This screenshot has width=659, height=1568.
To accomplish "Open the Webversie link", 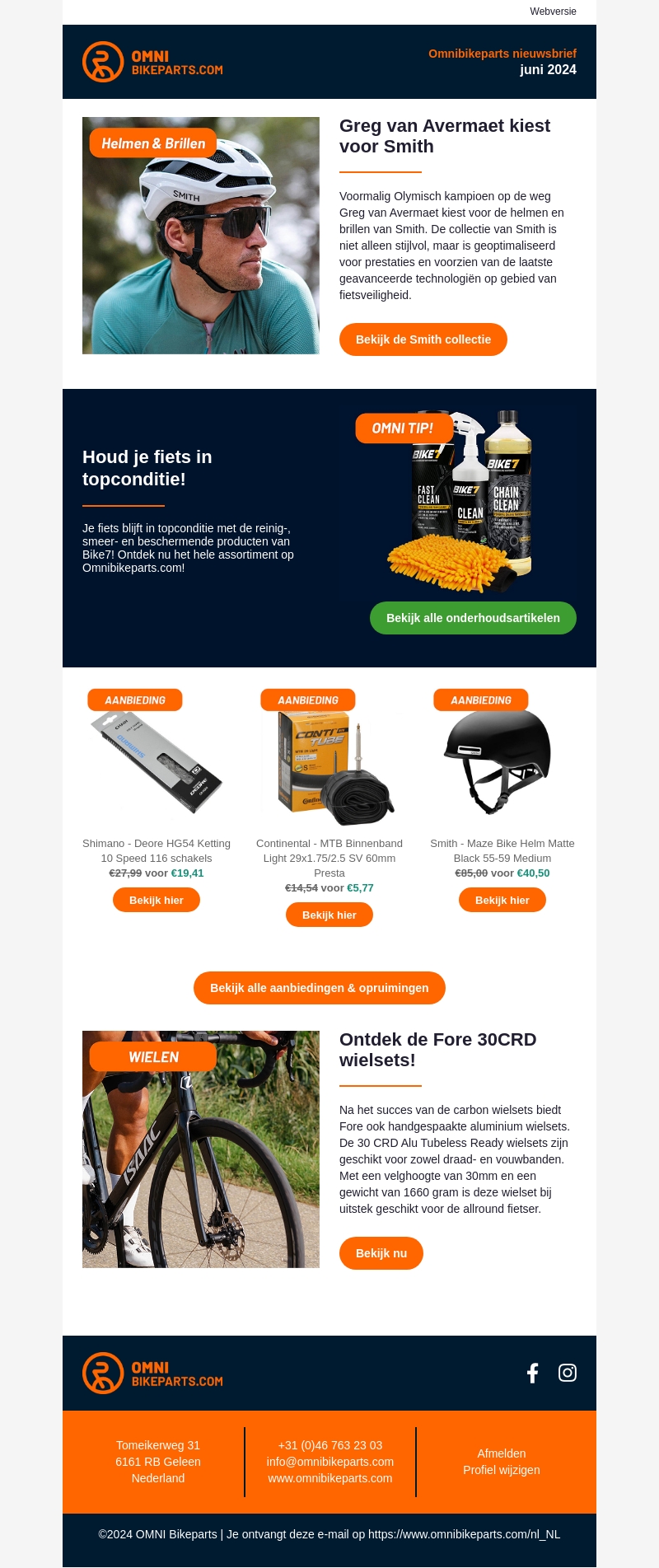I will (553, 12).
